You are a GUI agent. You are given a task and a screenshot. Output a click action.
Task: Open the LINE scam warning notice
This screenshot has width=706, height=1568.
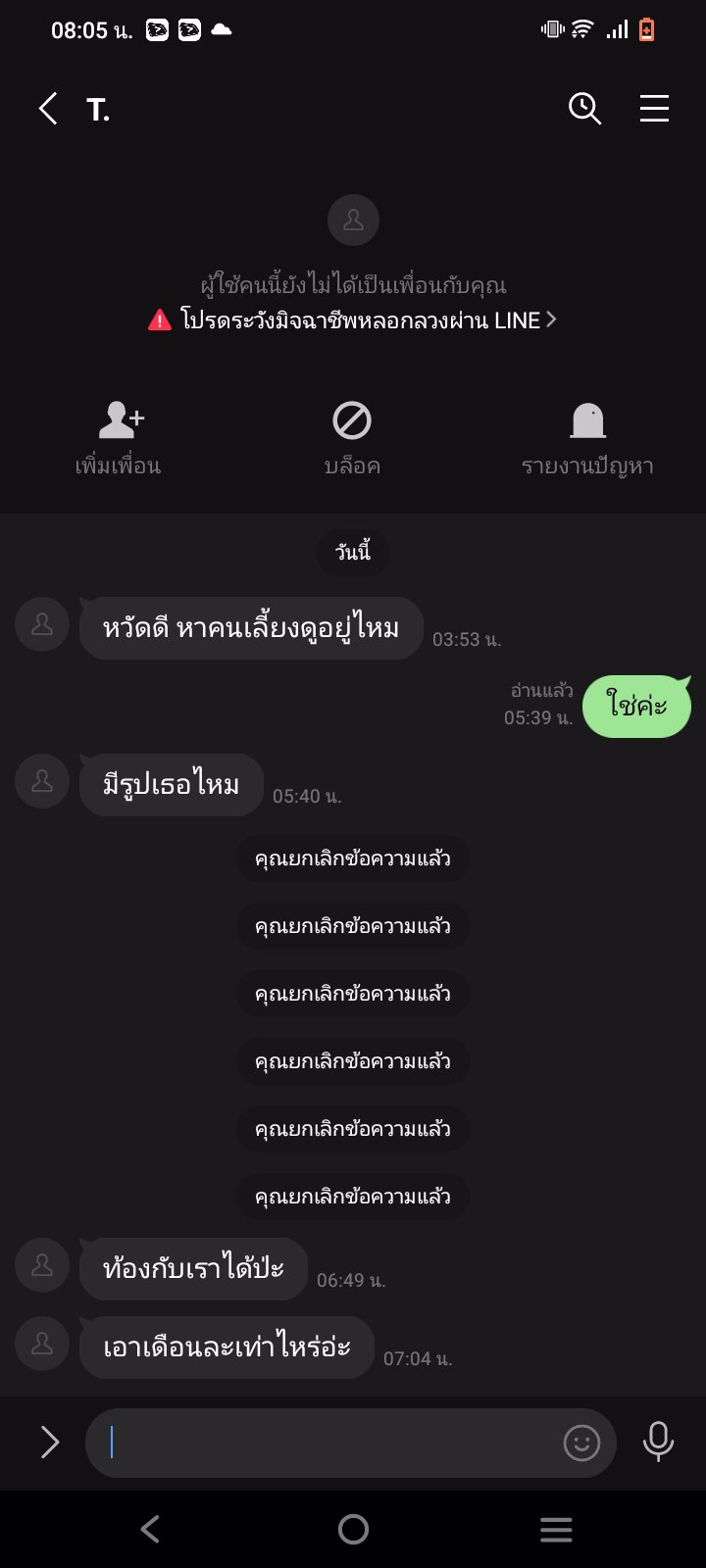pos(353,319)
